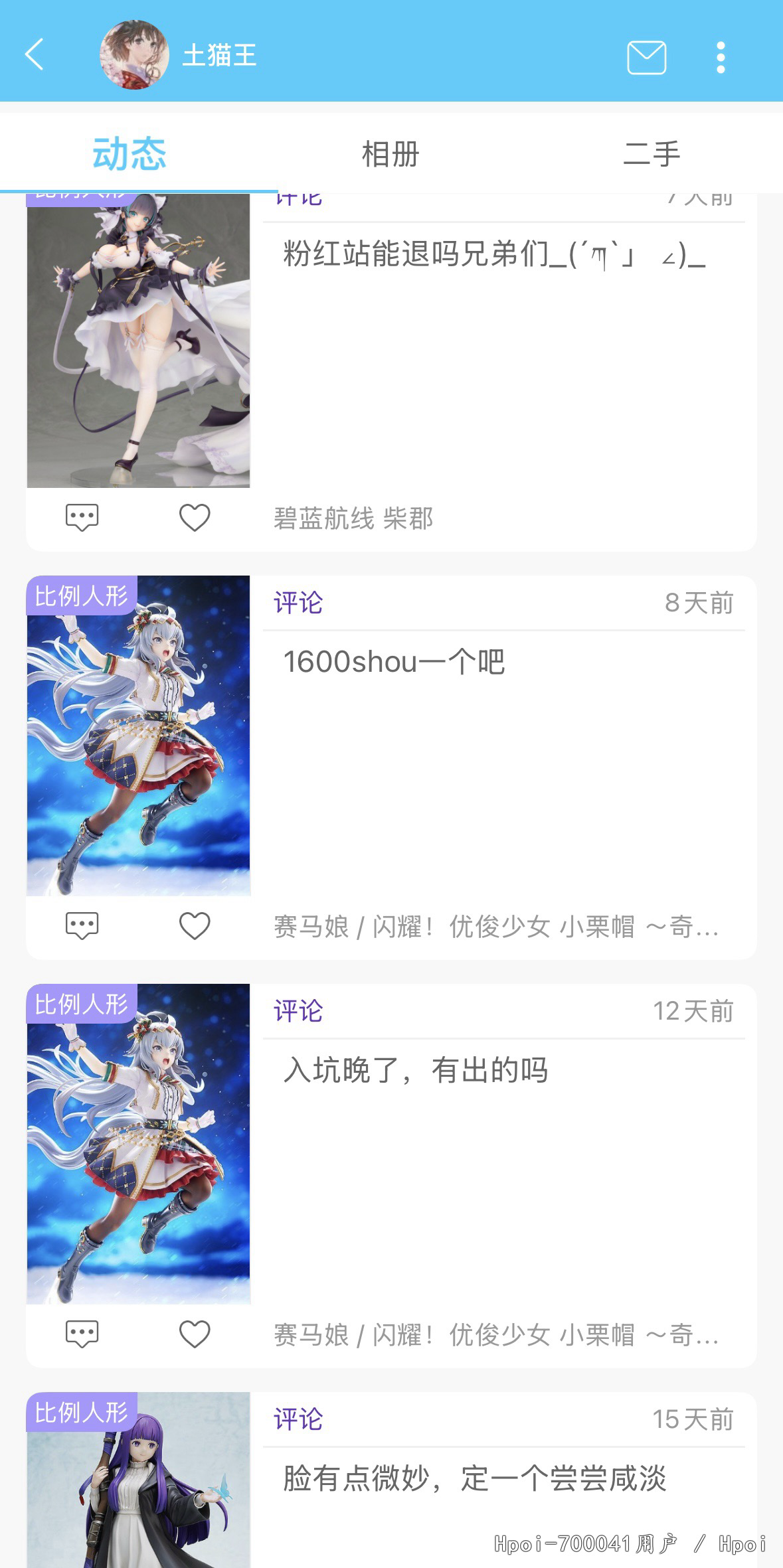Send a private message via envelope icon

pos(646,57)
